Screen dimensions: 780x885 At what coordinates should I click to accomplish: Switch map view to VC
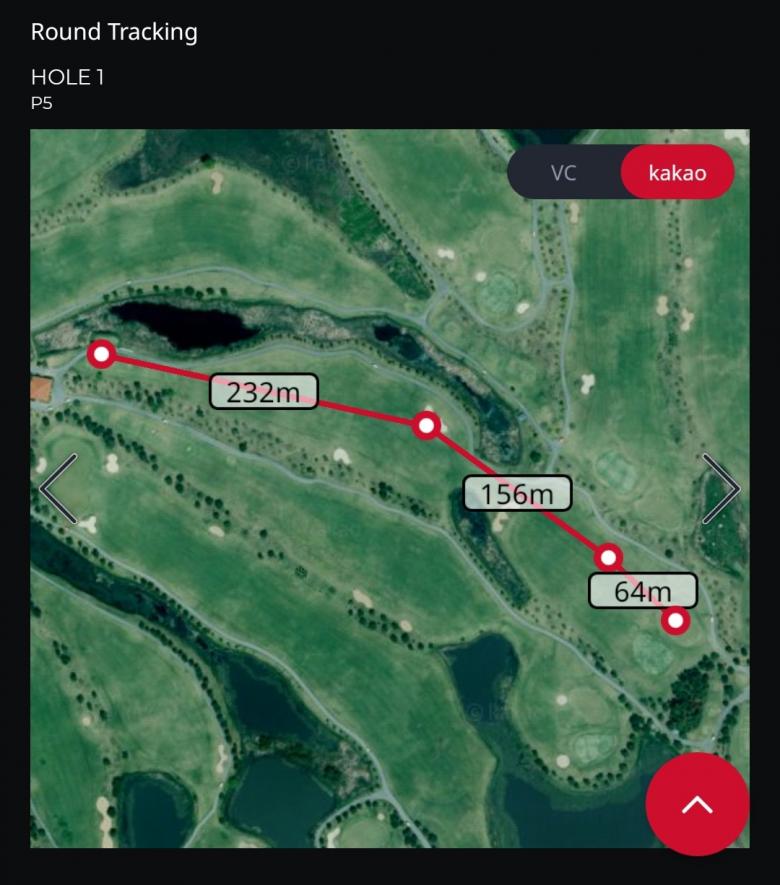[564, 173]
